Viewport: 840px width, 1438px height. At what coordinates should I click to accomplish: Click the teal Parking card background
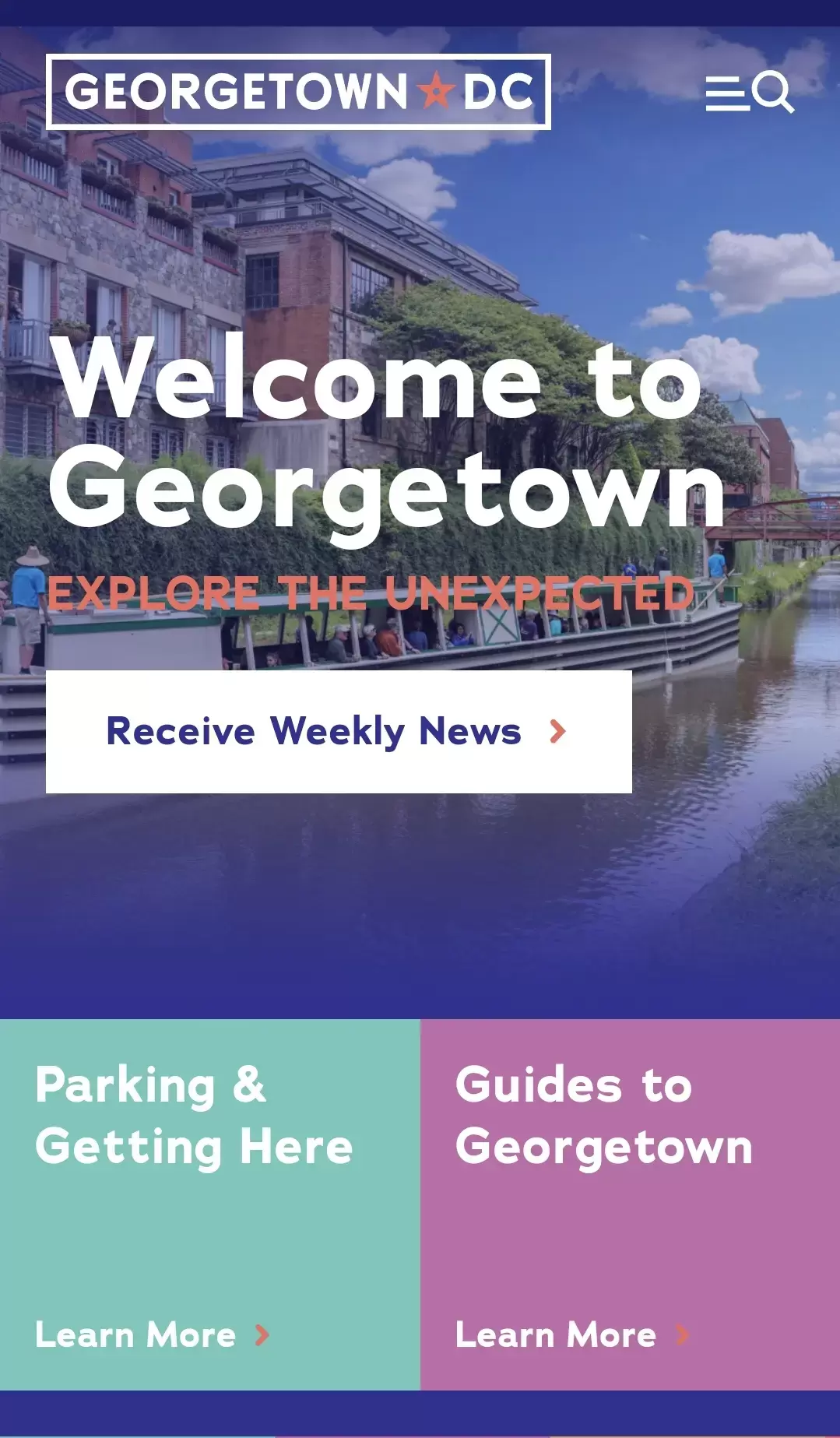(x=209, y=1246)
